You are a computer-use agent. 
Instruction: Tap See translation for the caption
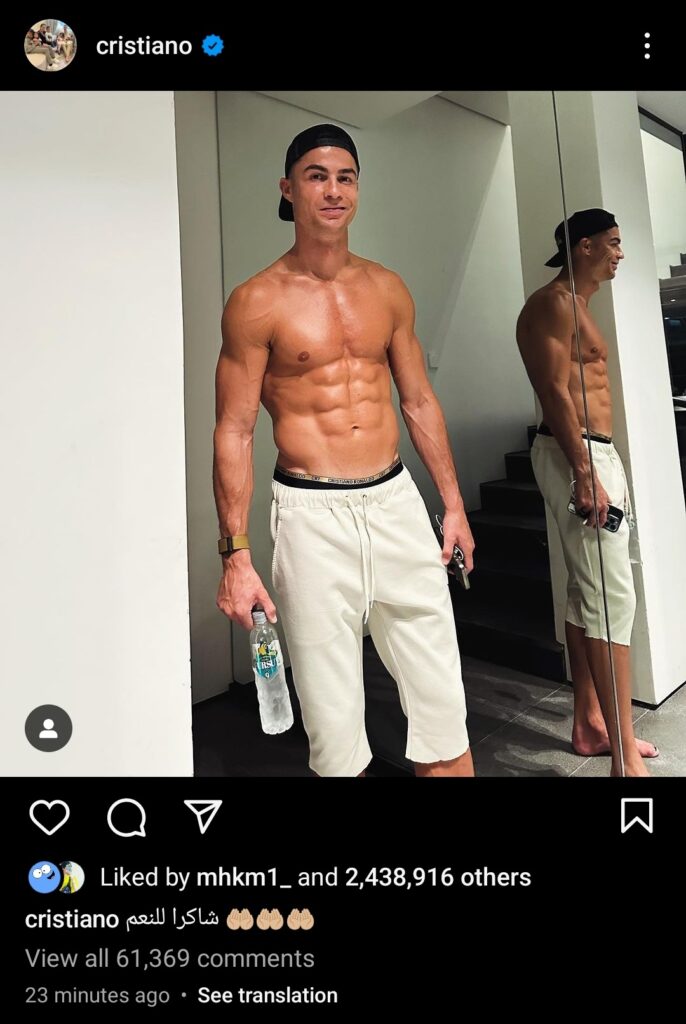[267, 995]
